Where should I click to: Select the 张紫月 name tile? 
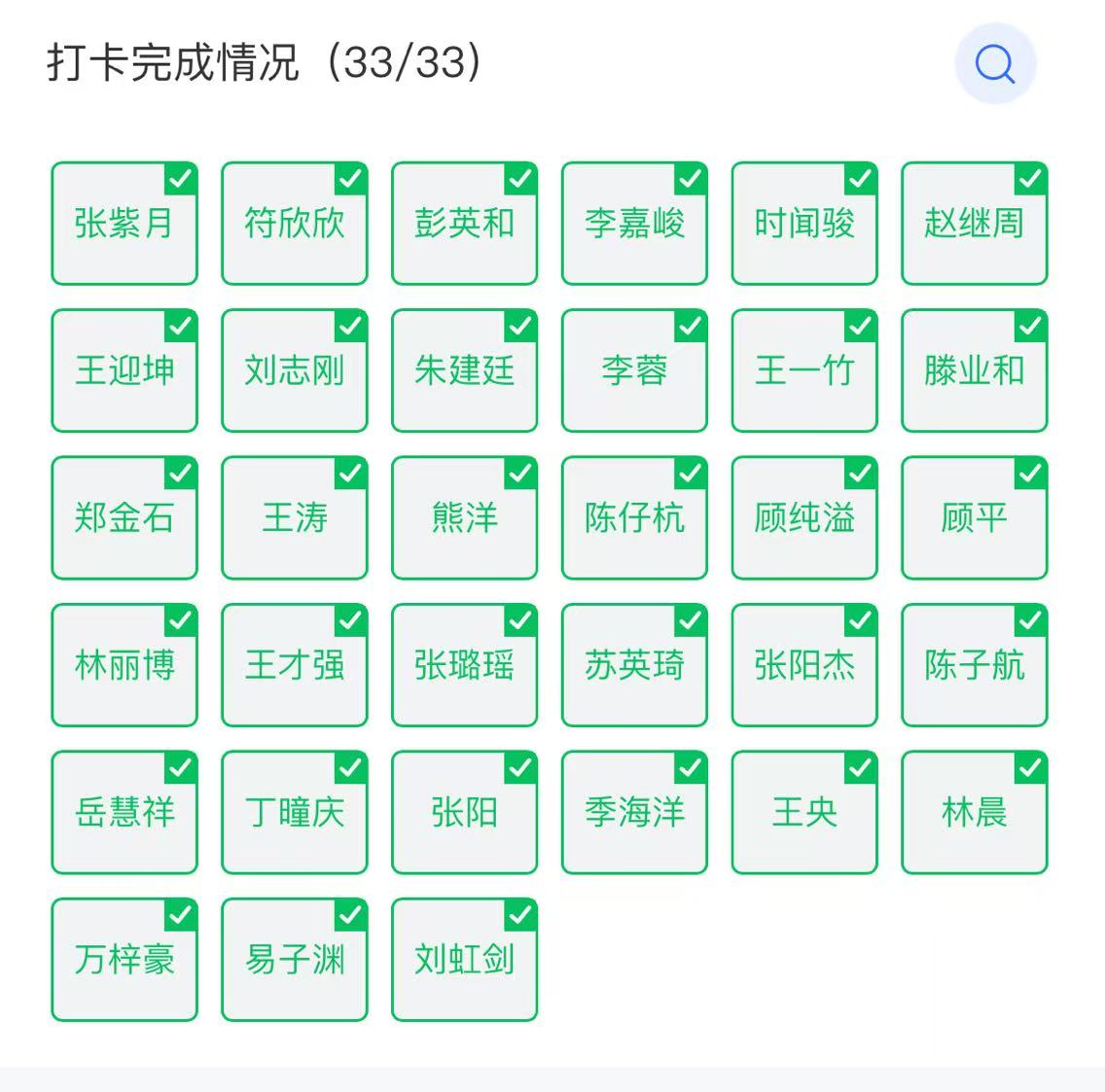pyautogui.click(x=125, y=224)
